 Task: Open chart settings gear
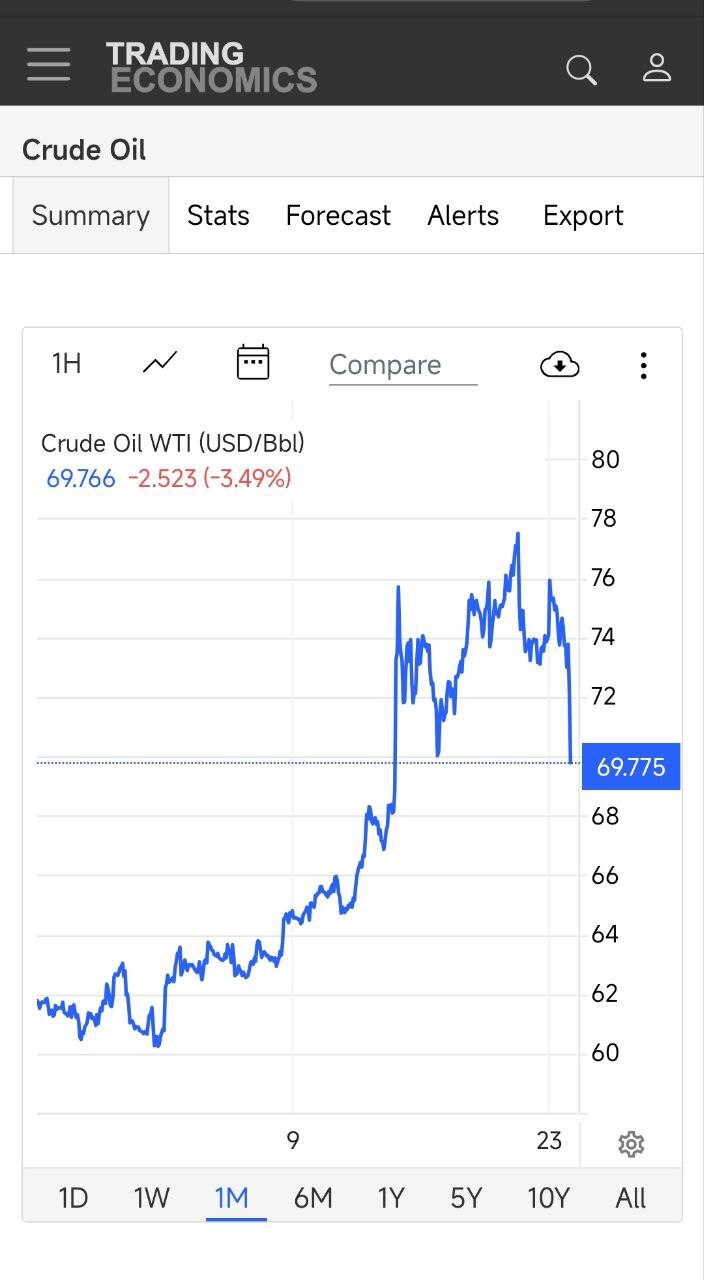[x=631, y=1144]
